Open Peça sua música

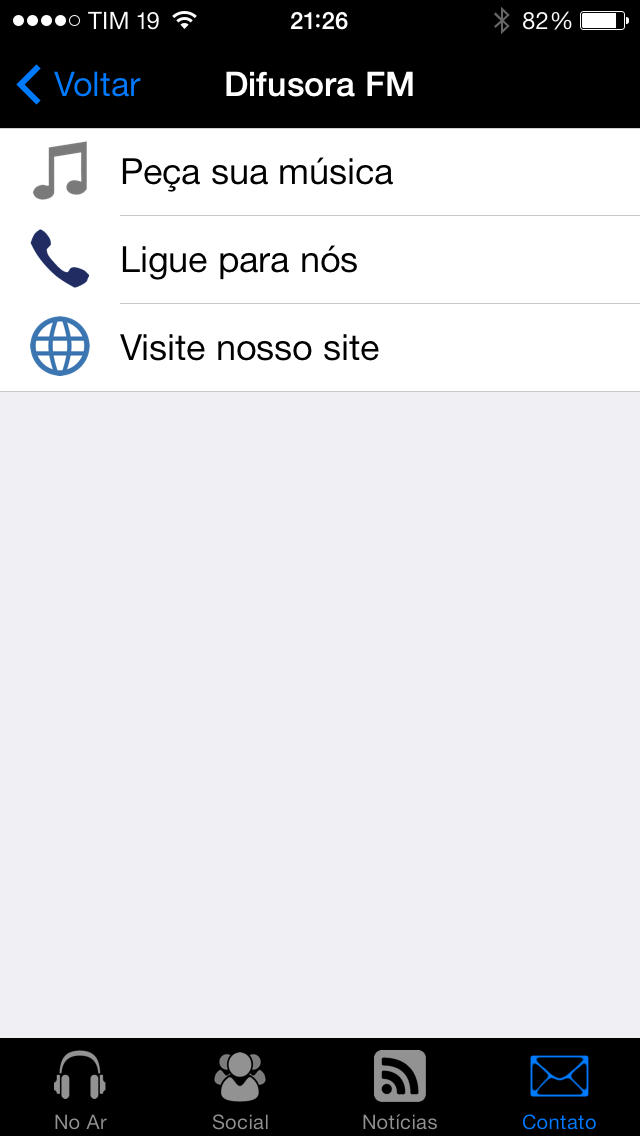[x=320, y=172]
